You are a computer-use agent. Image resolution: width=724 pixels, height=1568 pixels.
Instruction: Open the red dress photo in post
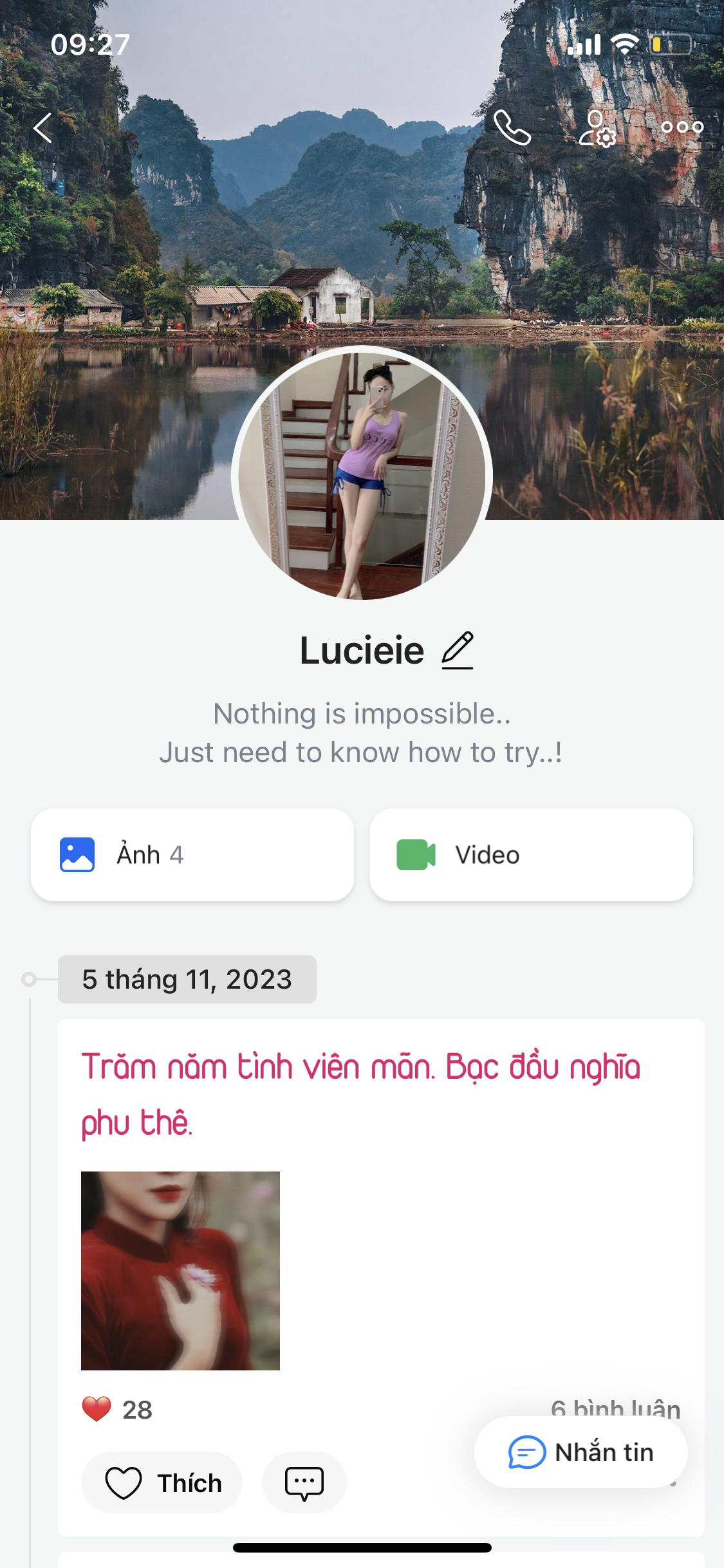click(x=180, y=1271)
